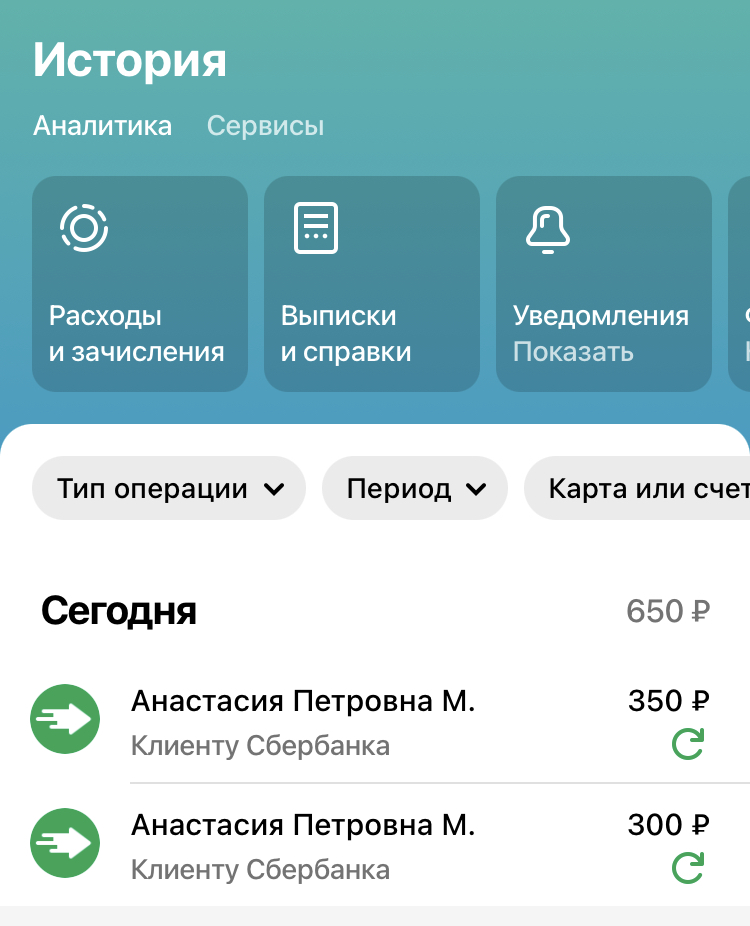Switch to the Сервисы tab
Image resolution: width=750 pixels, height=926 pixels.
click(x=265, y=126)
